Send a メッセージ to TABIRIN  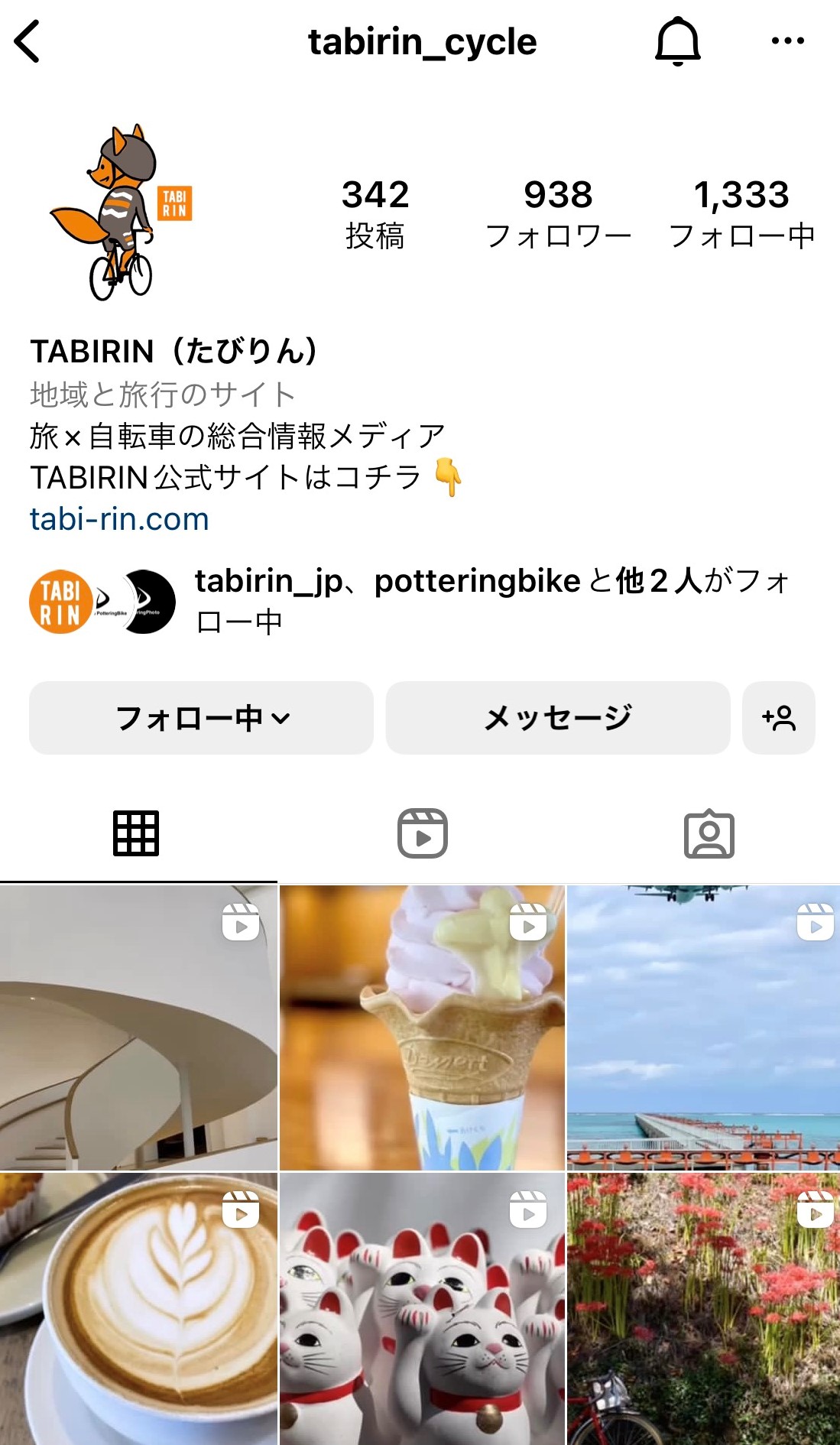557,717
